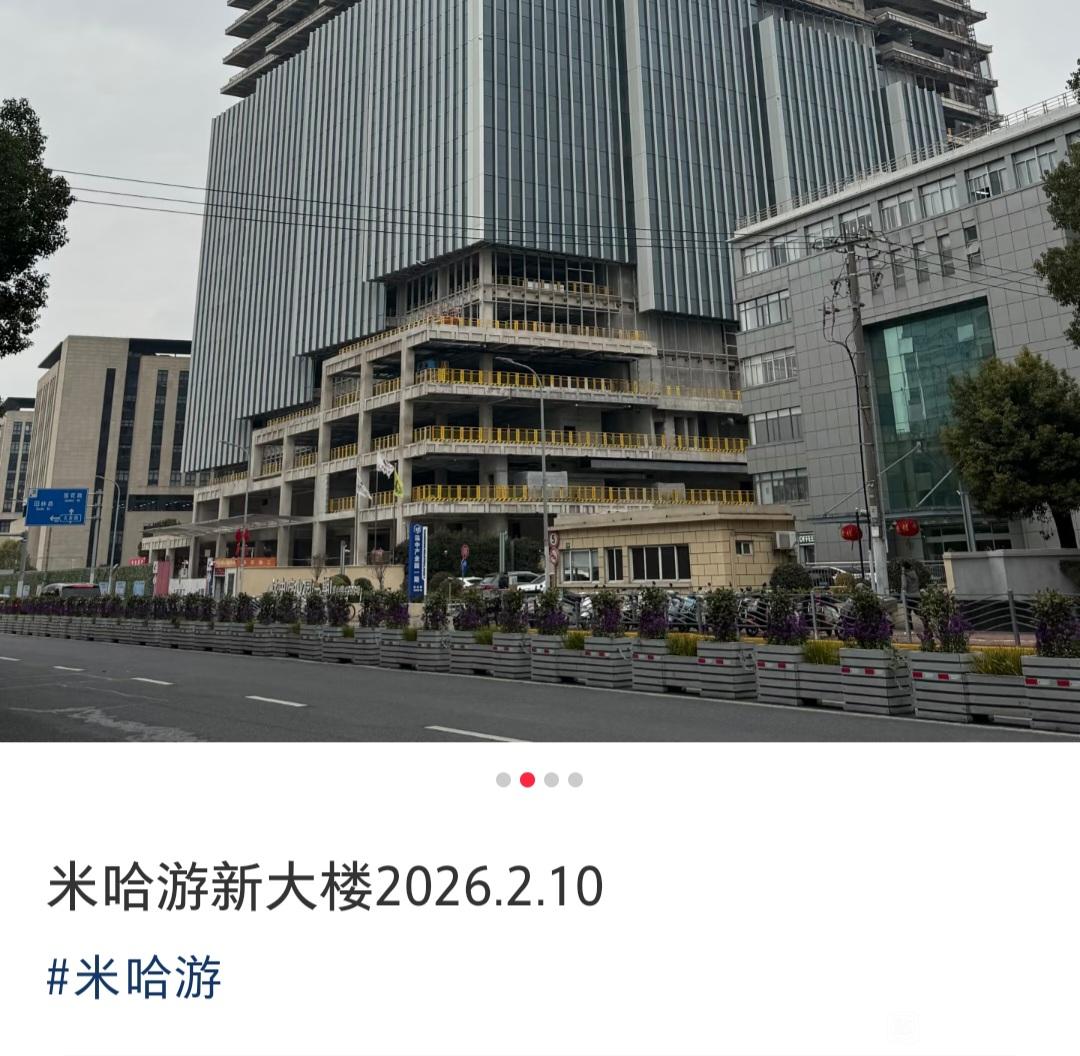Tap the image carousel page indicator dots
Screen dimensions: 1080x1056
click(x=539, y=780)
